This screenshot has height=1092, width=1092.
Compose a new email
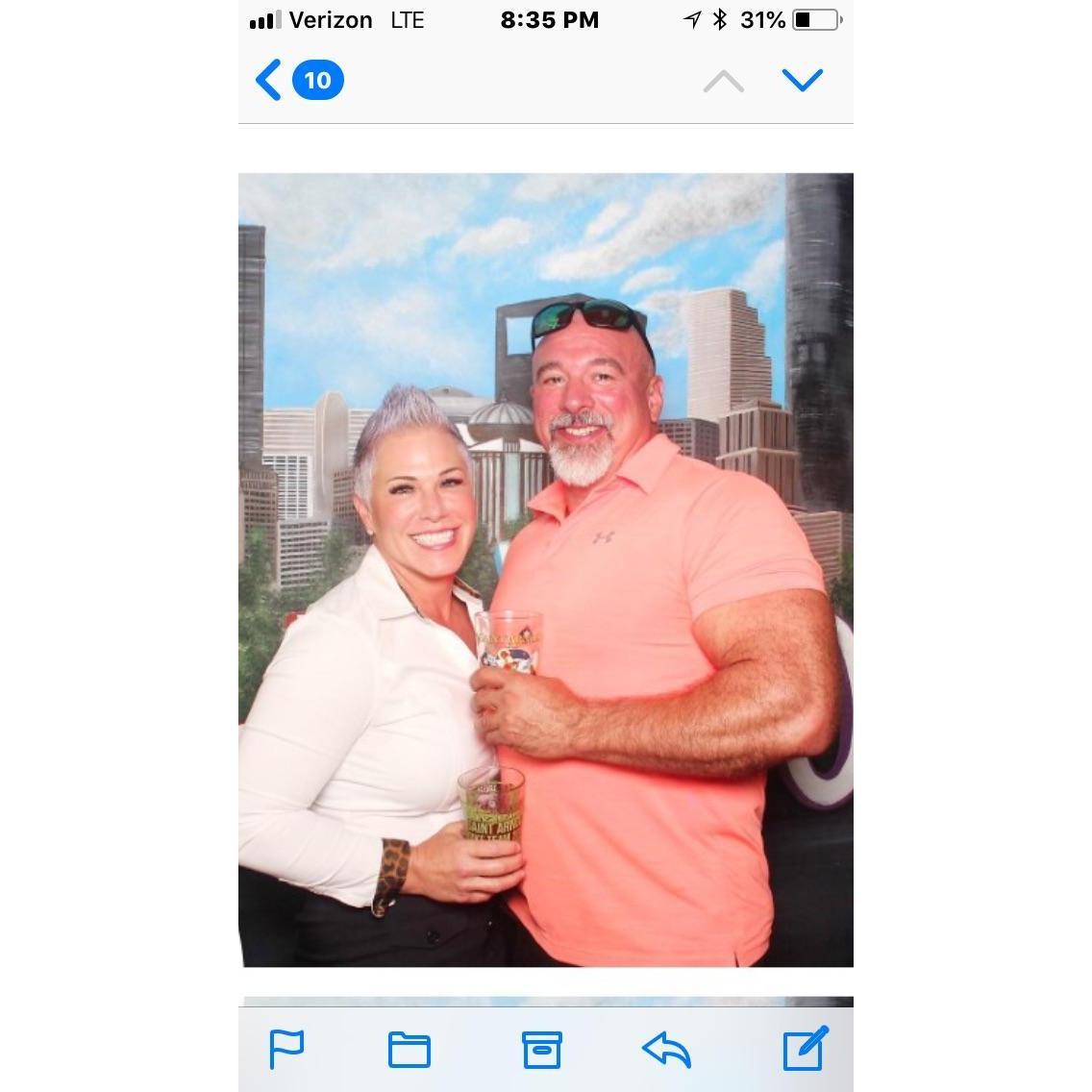(x=804, y=1049)
